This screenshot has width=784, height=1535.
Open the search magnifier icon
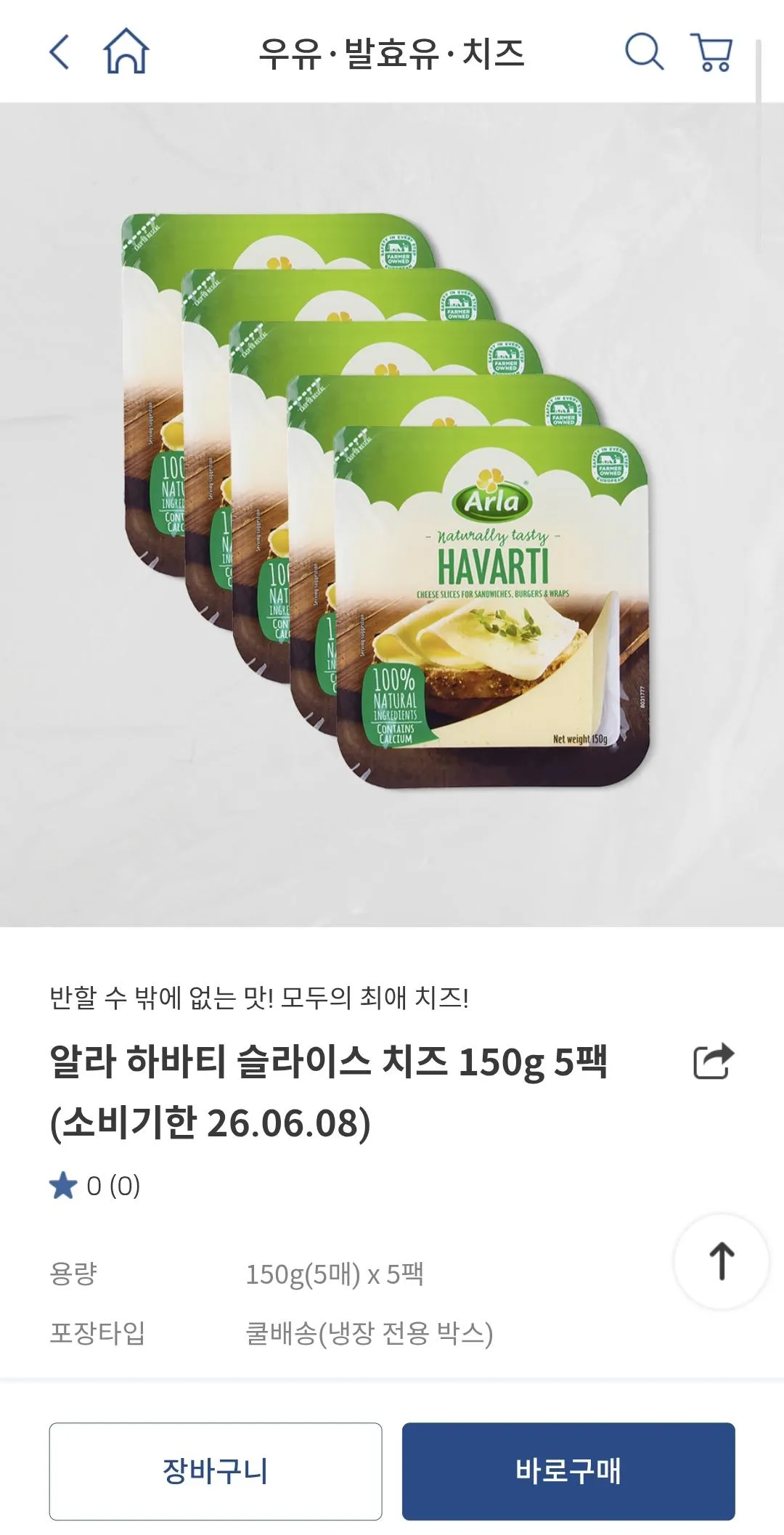pos(644,52)
